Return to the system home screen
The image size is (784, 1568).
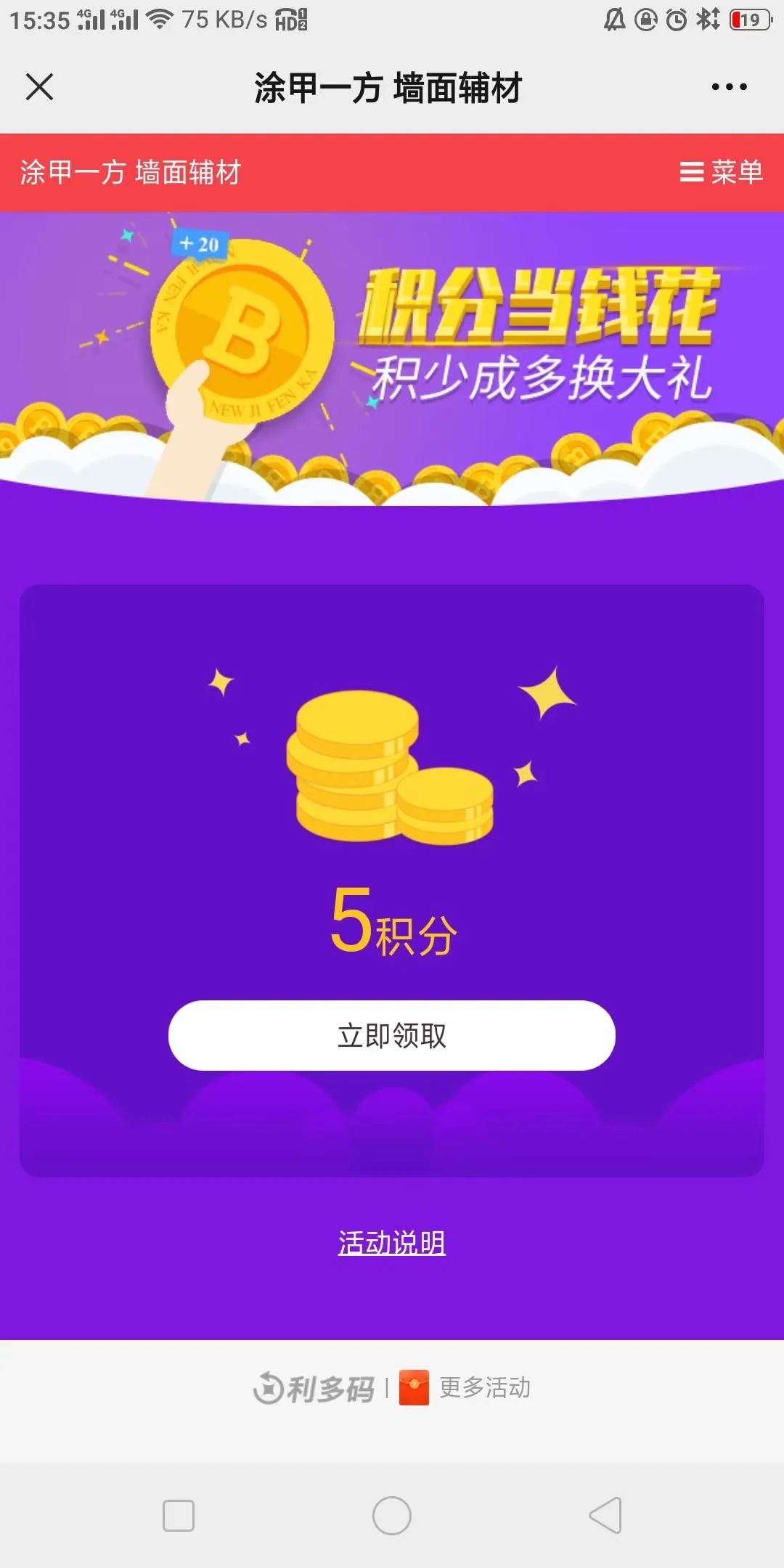[392, 1515]
